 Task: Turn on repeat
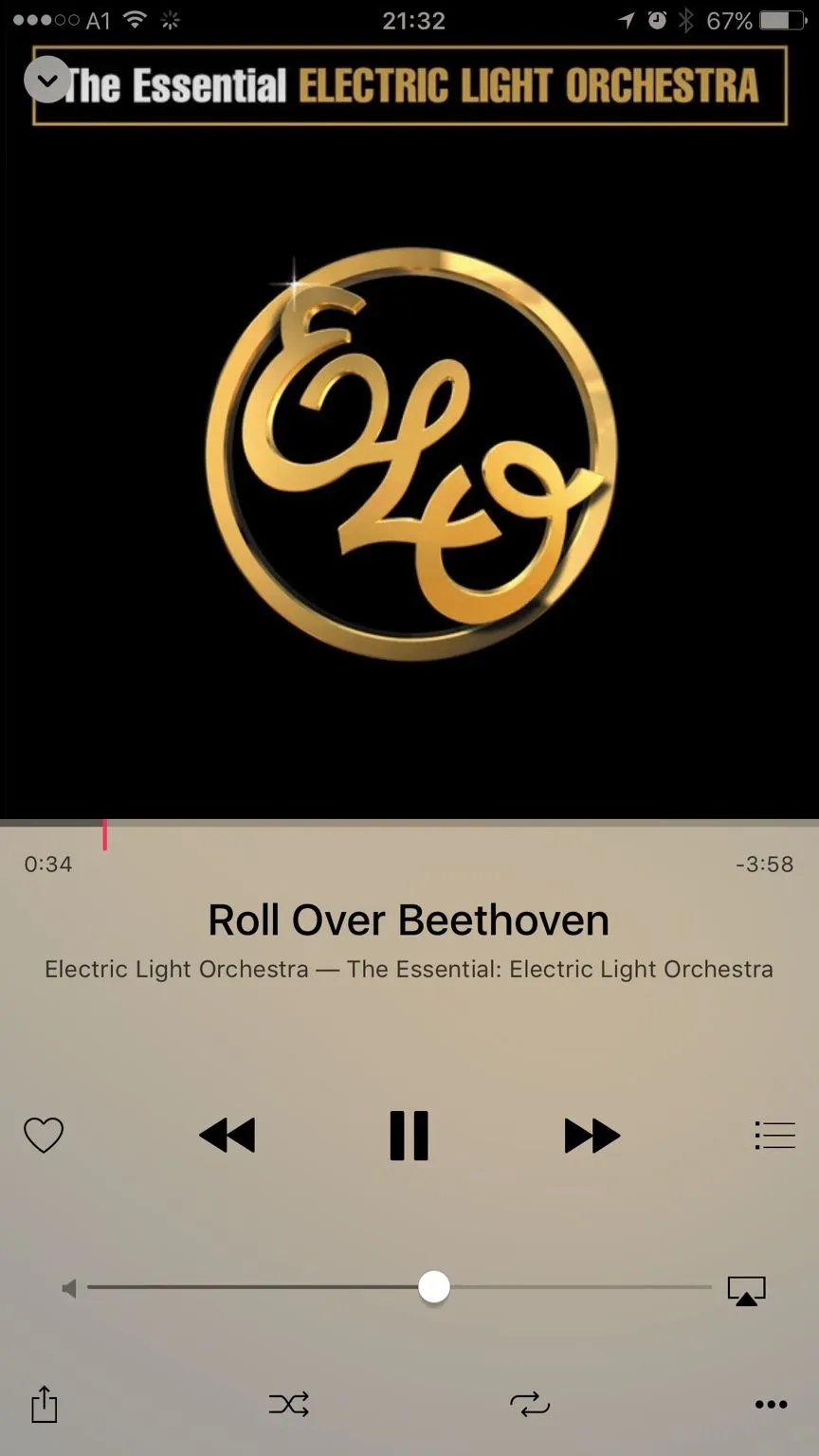click(529, 1404)
